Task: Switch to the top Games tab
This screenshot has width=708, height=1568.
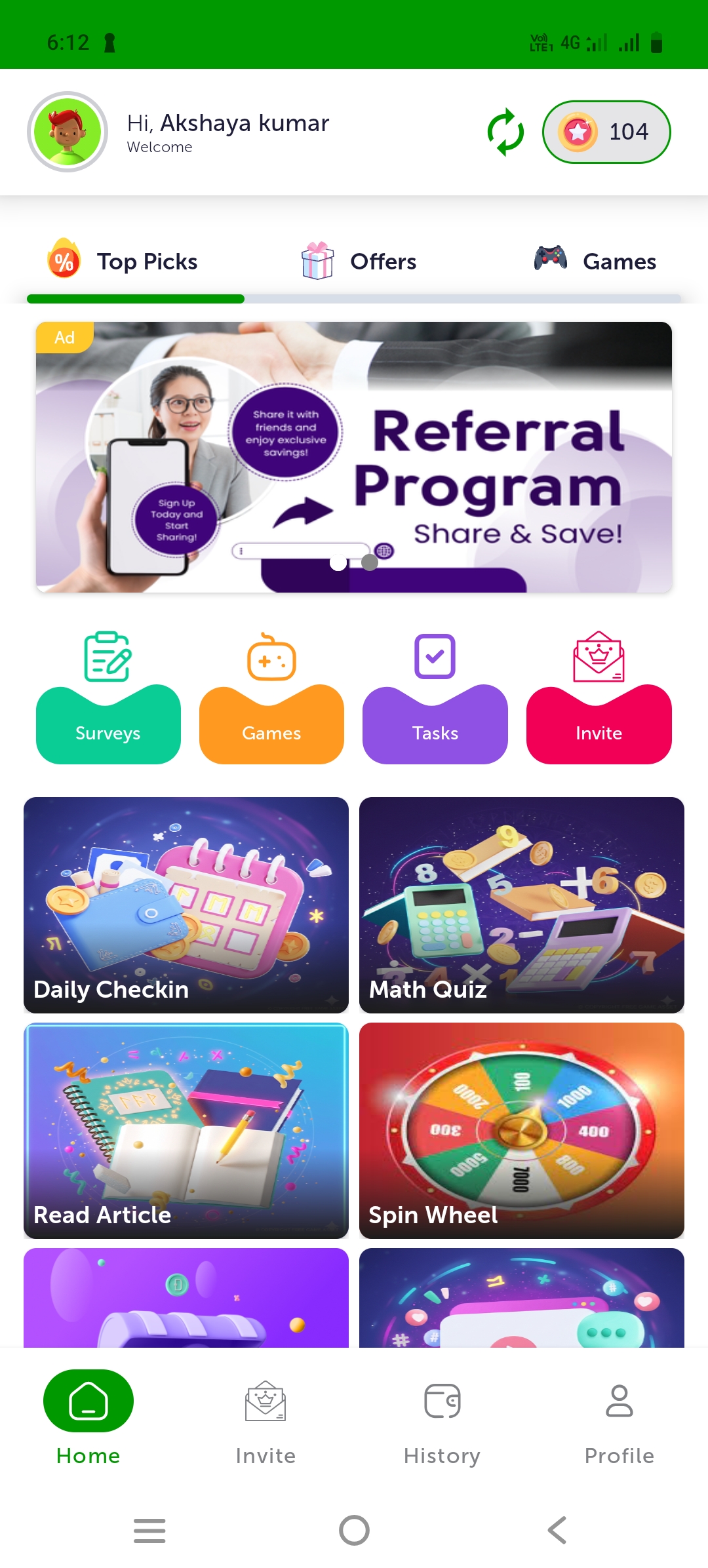Action: click(595, 262)
